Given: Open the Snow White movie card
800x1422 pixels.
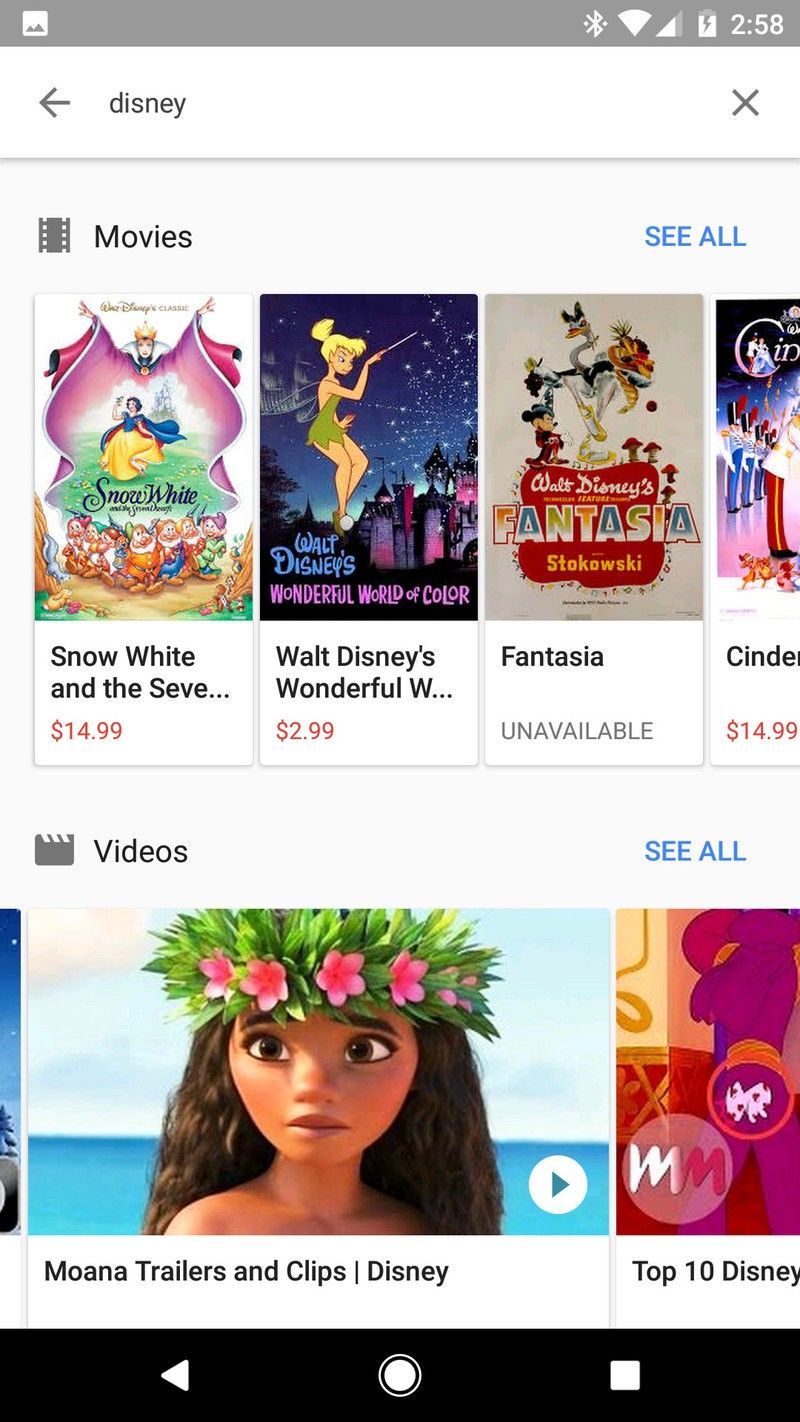Looking at the screenshot, I should 144,530.
